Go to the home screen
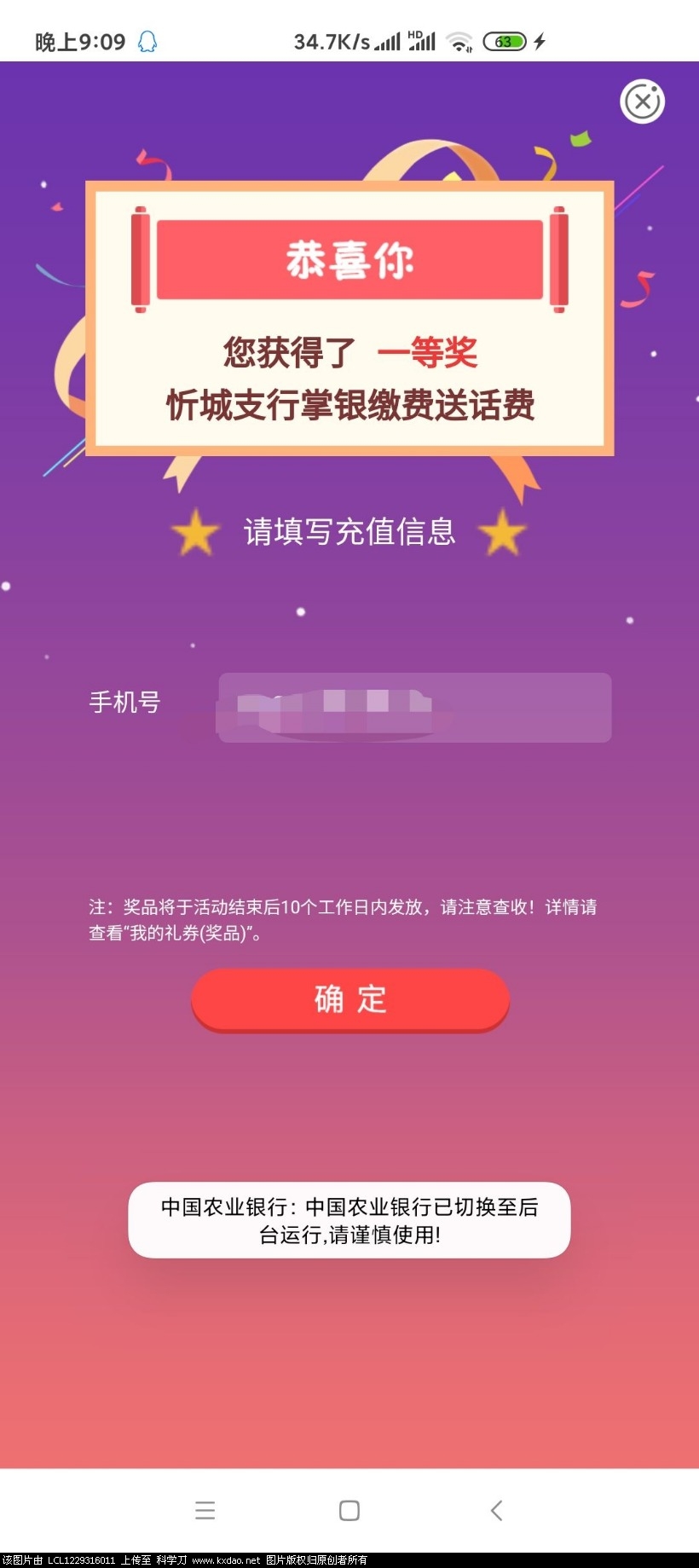Viewport: 699px width, 1568px height. [349, 1510]
